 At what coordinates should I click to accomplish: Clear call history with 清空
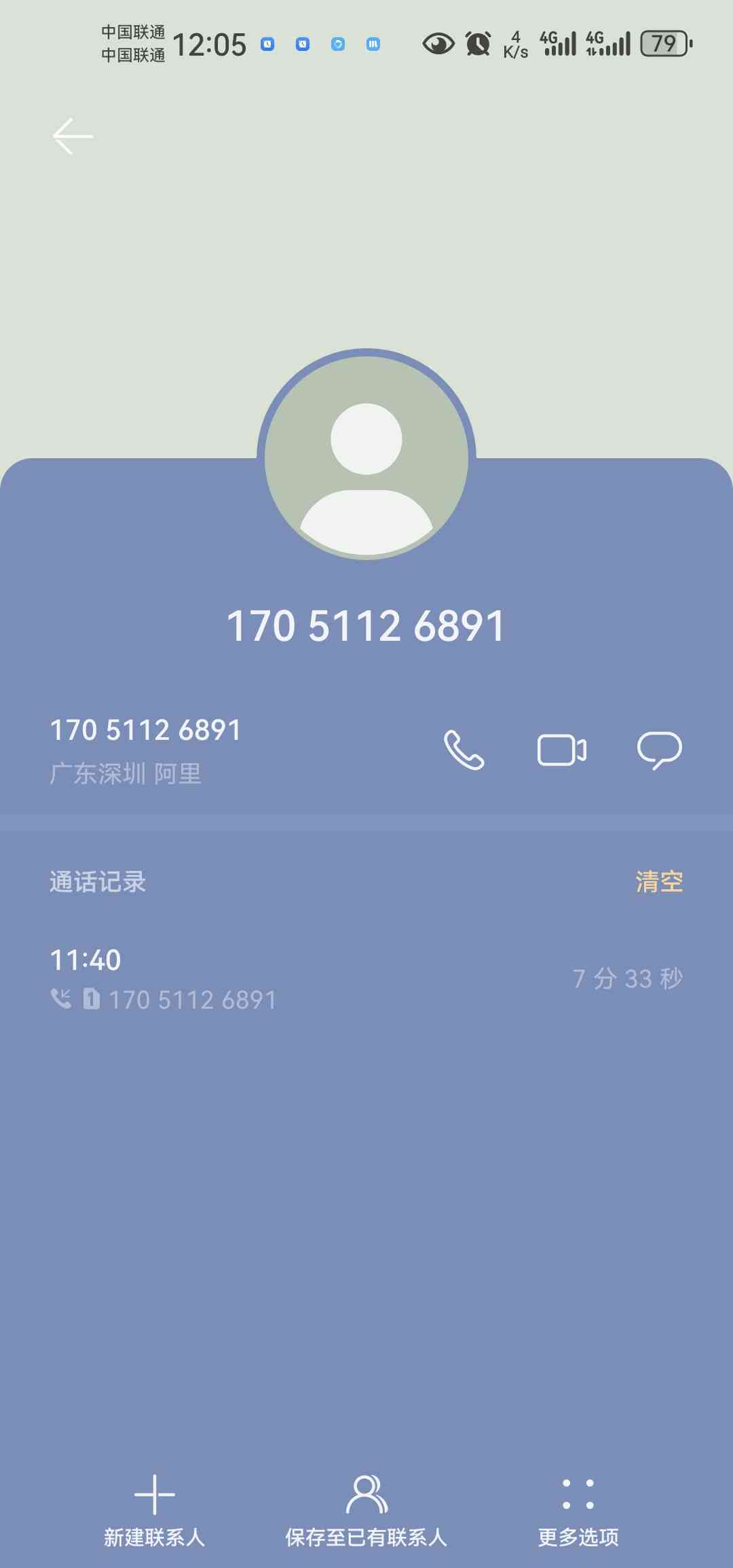658,882
